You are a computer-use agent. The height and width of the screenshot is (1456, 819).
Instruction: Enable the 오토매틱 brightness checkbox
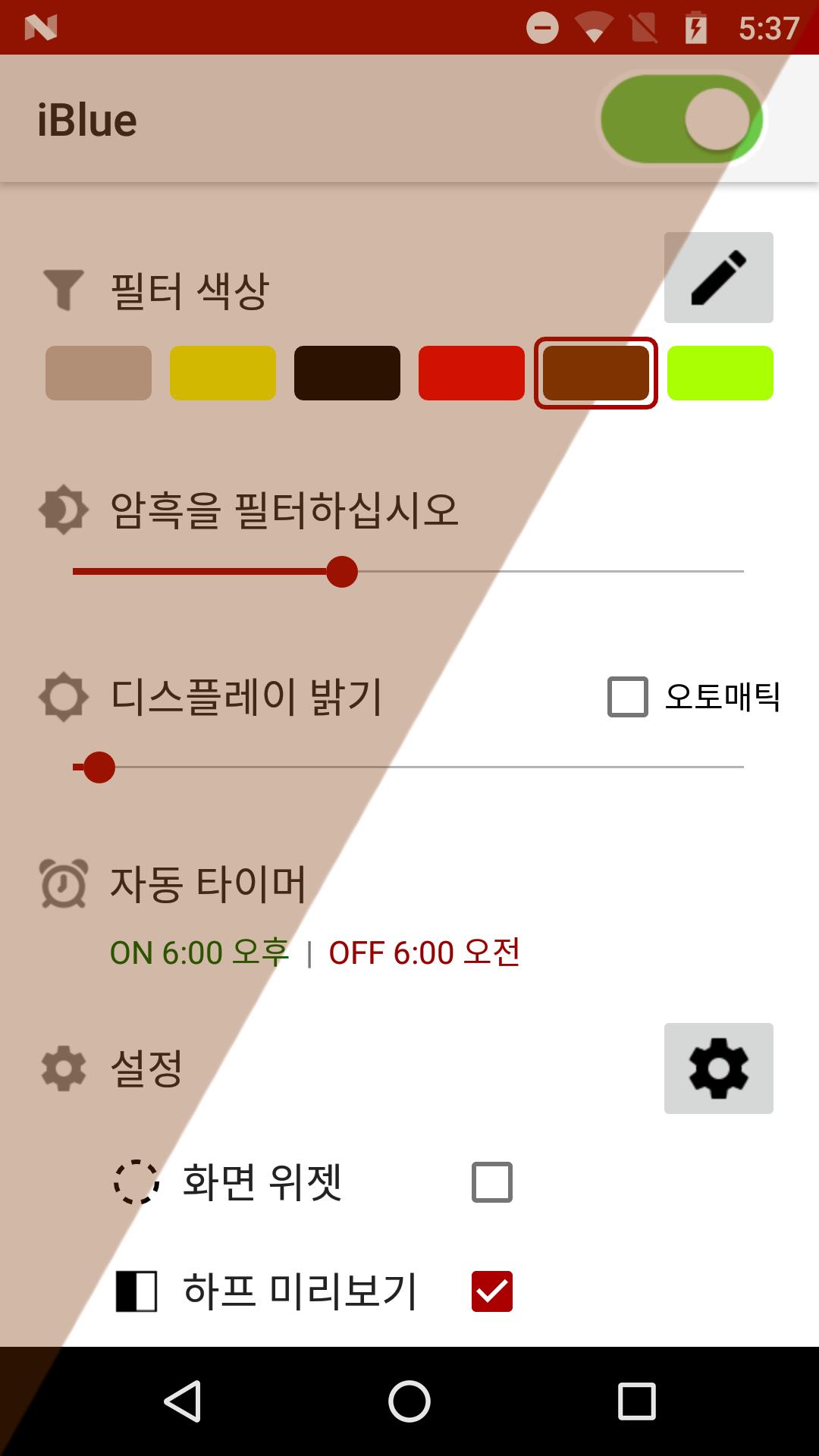(x=628, y=697)
